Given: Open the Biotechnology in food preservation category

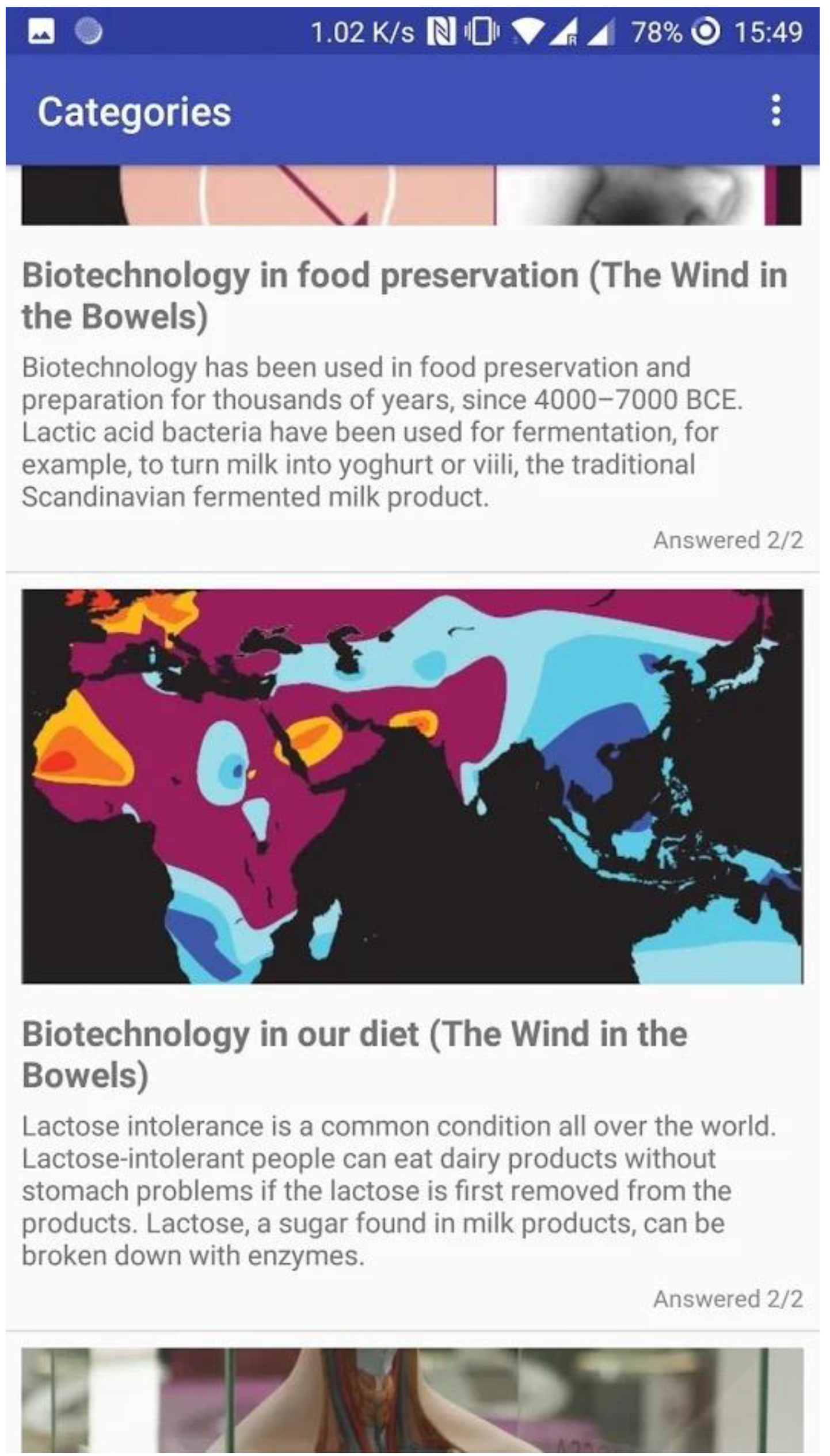Looking at the screenshot, I should point(404,295).
